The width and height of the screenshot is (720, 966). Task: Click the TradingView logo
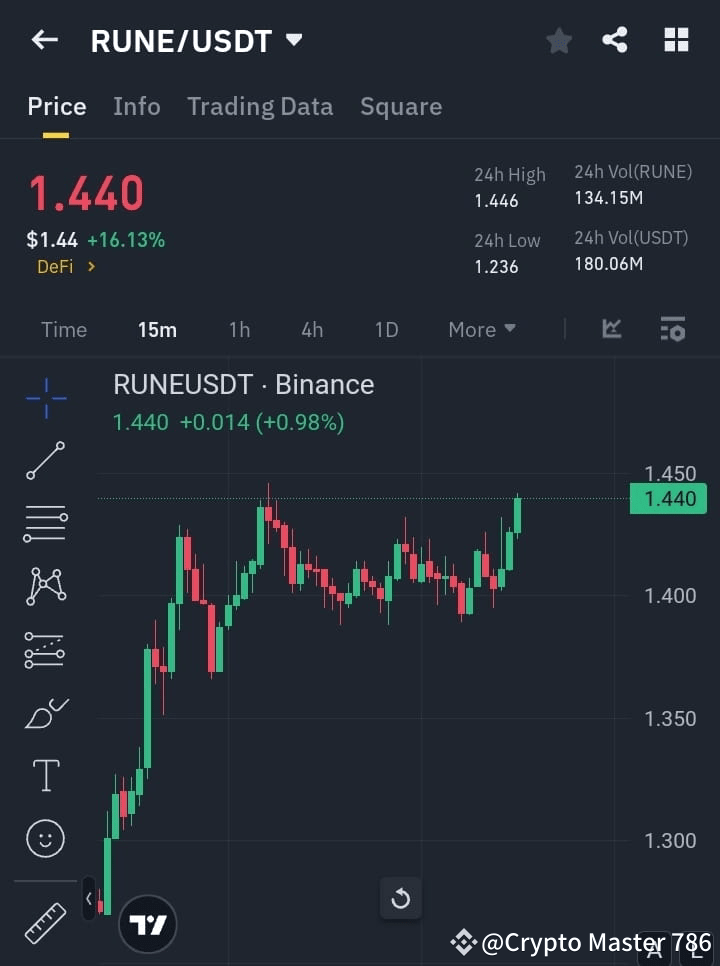147,924
